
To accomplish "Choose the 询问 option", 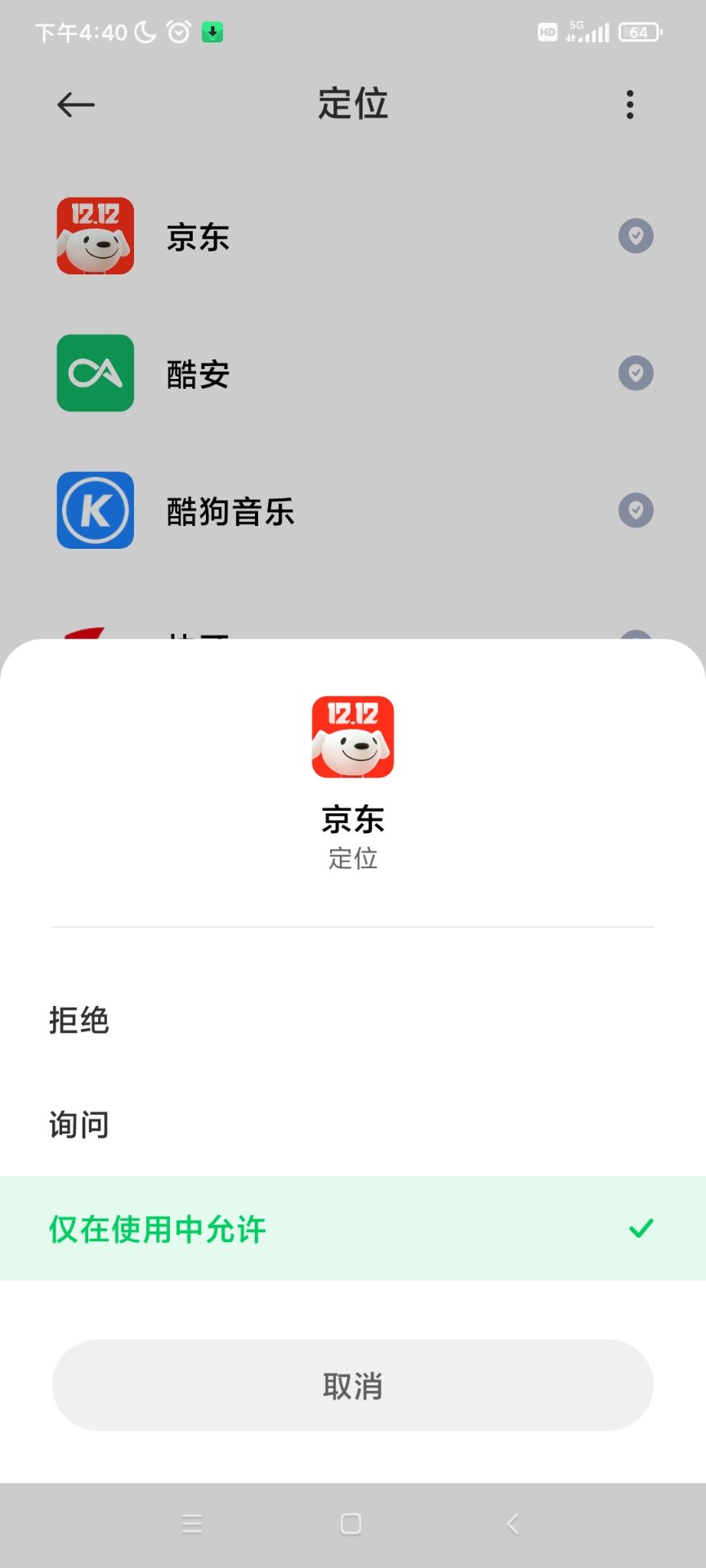I will coord(353,1125).
